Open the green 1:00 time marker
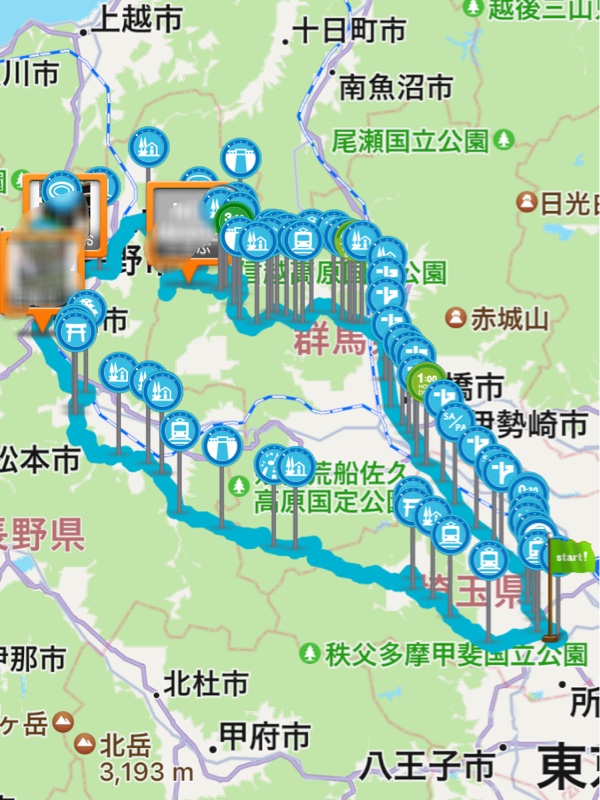 [x=427, y=379]
